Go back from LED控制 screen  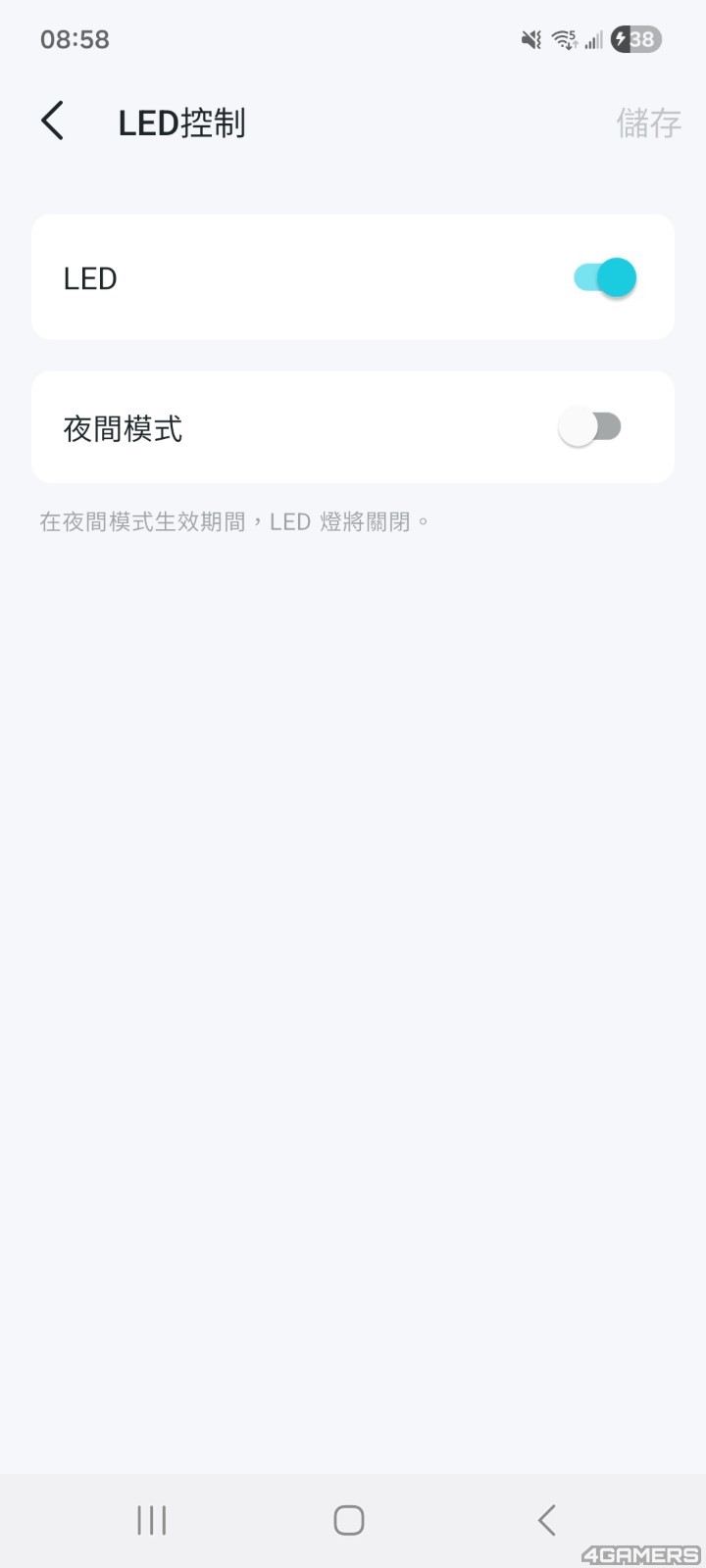coord(53,122)
